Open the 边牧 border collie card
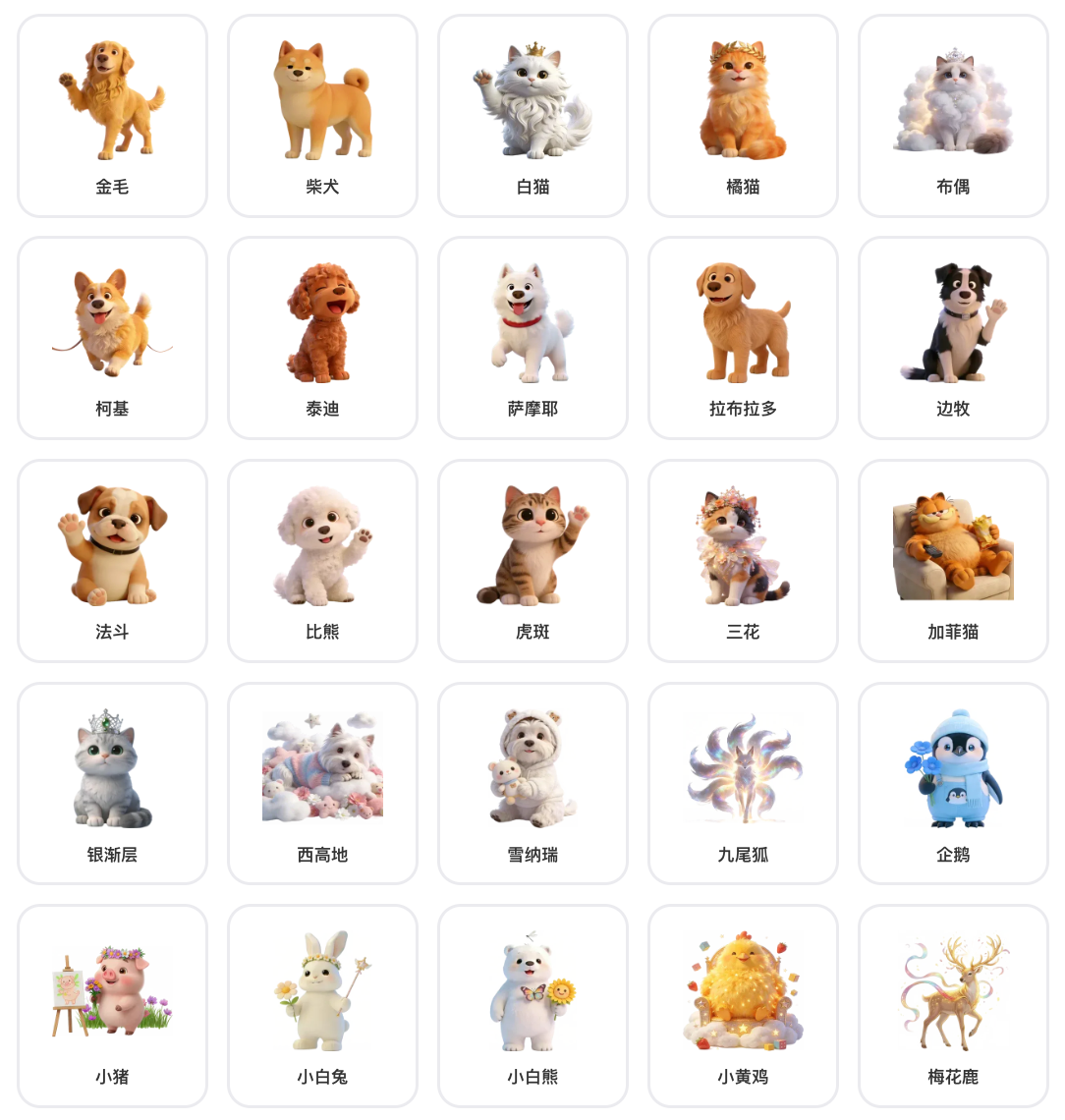This screenshot has width=1065, height=1120. 953,338
